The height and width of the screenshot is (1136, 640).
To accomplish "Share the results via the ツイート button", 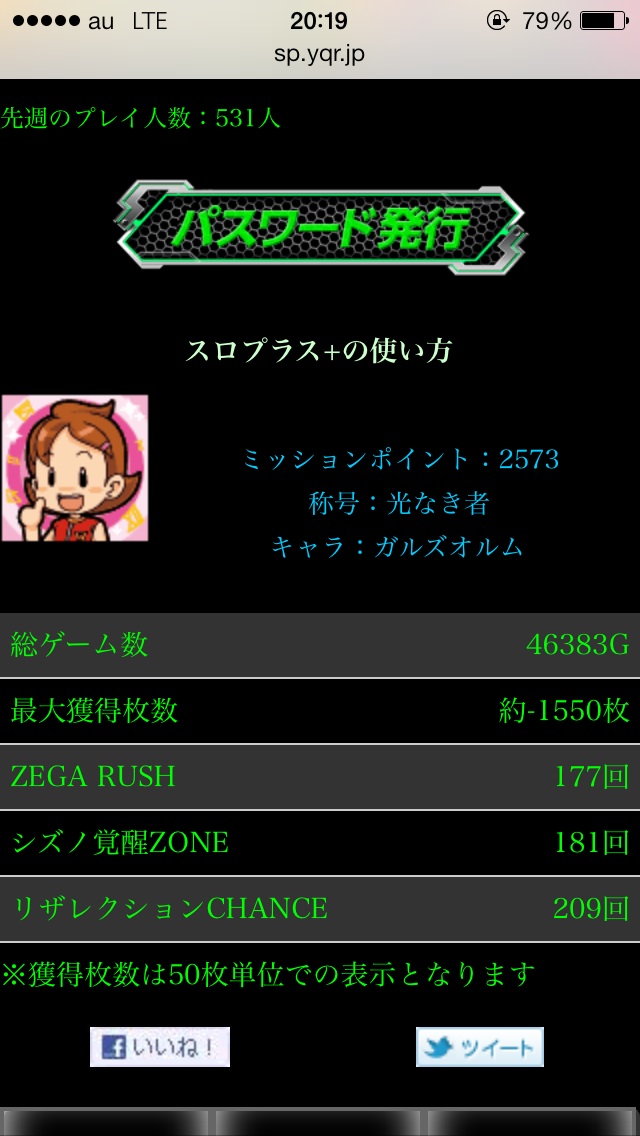I will (480, 1047).
